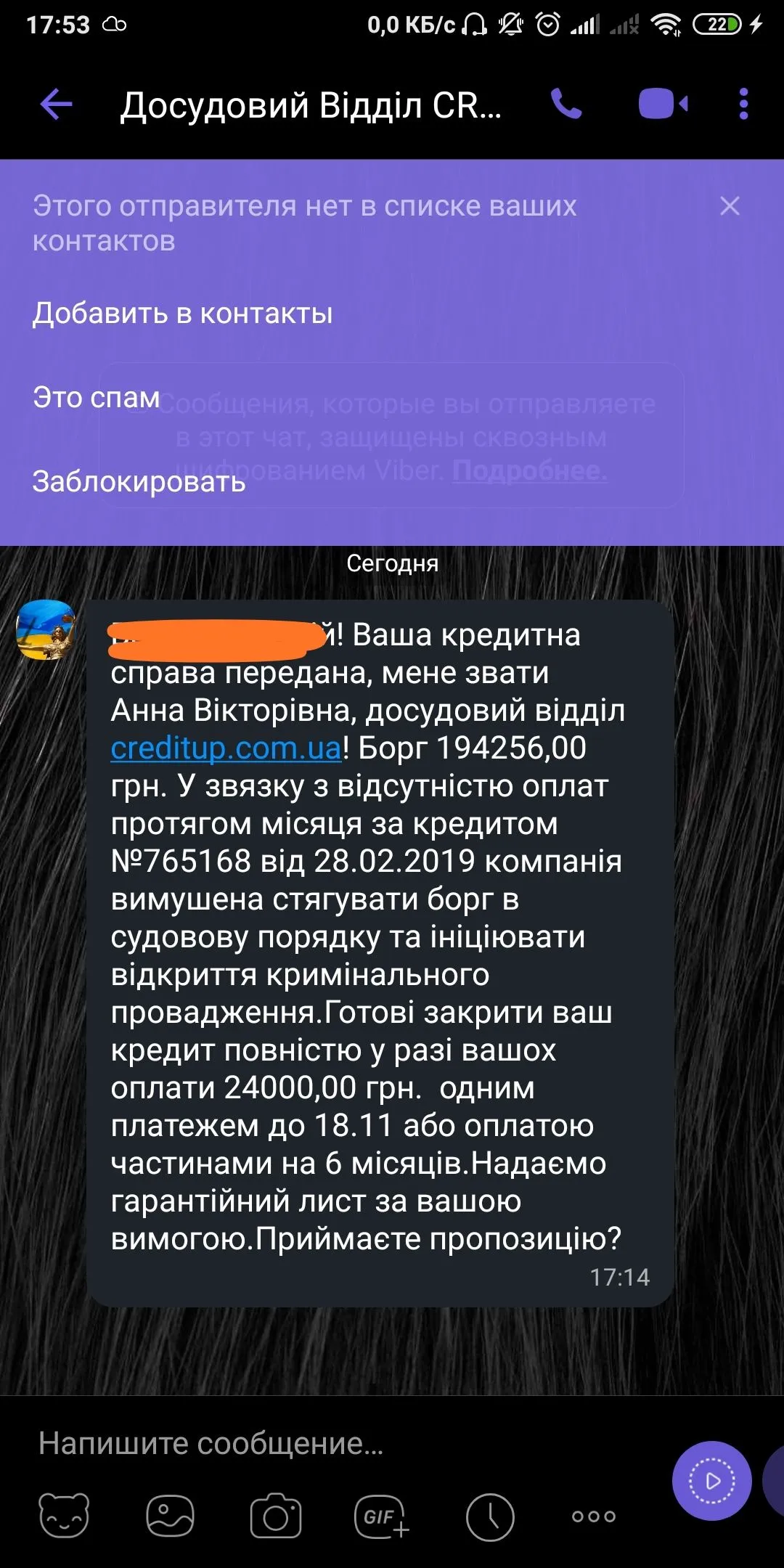Open the camera to take photo
Image resolution: width=784 pixels, height=1568 pixels.
pos(276,1516)
